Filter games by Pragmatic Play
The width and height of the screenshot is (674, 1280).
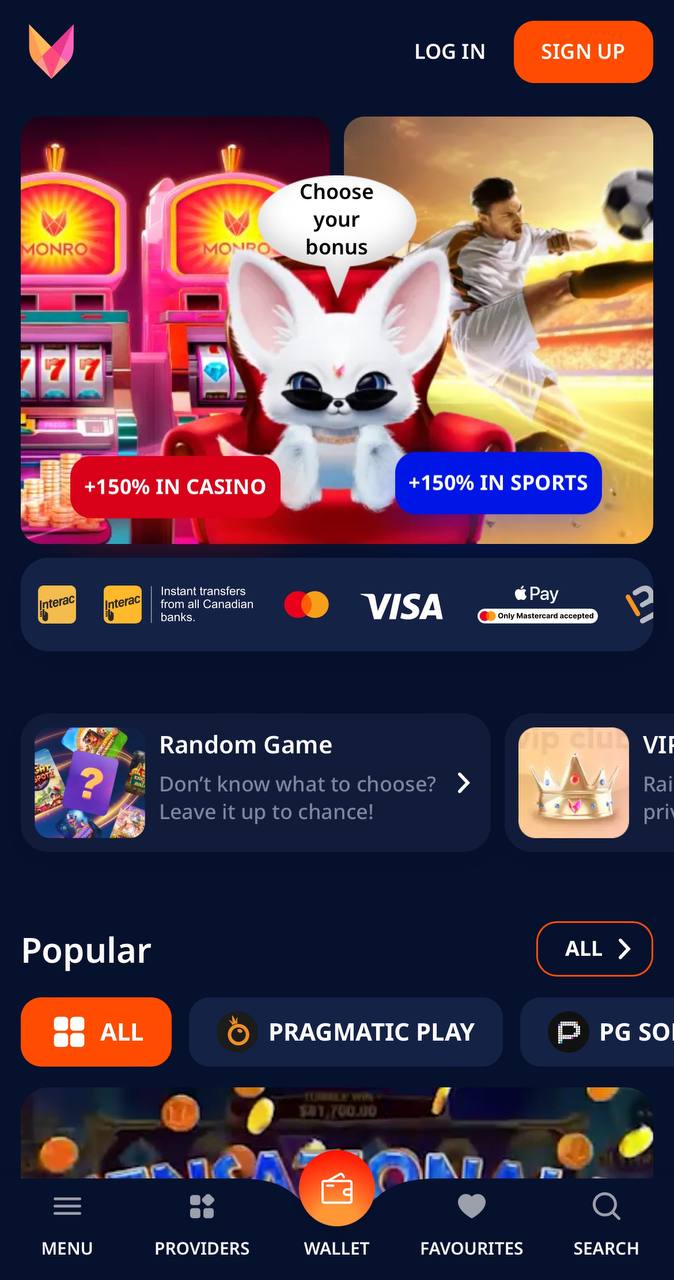(346, 1032)
